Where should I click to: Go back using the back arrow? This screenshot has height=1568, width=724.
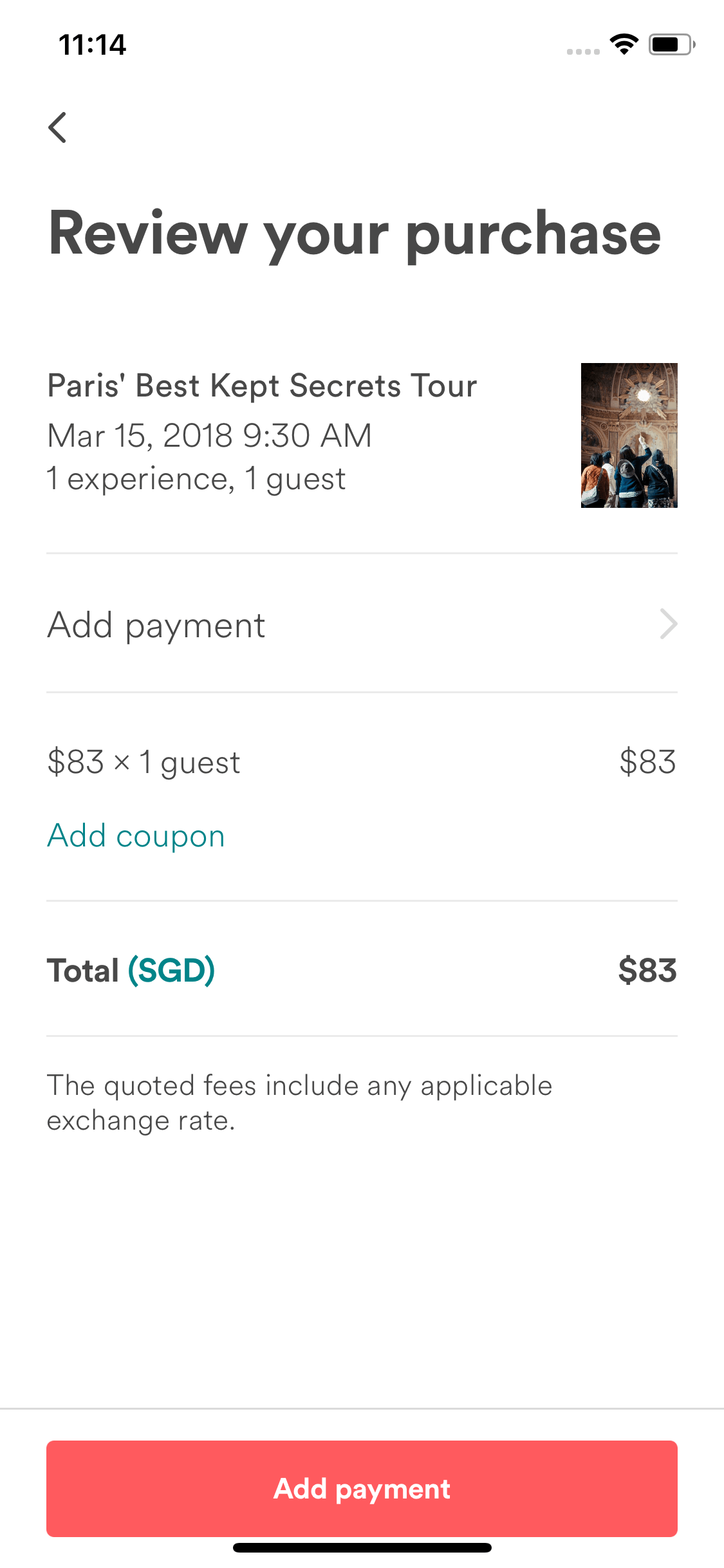(58, 127)
